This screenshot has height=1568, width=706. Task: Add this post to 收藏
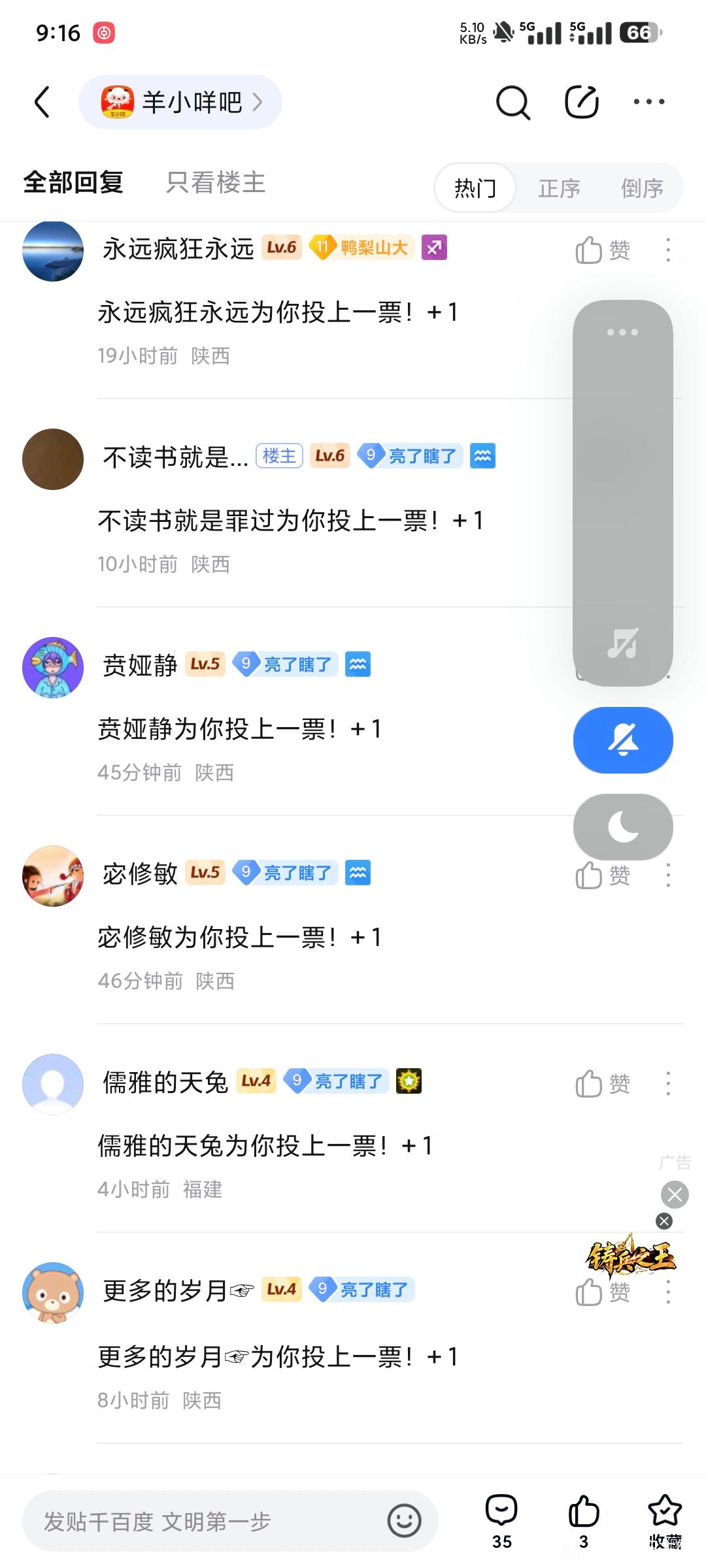pos(664,1521)
